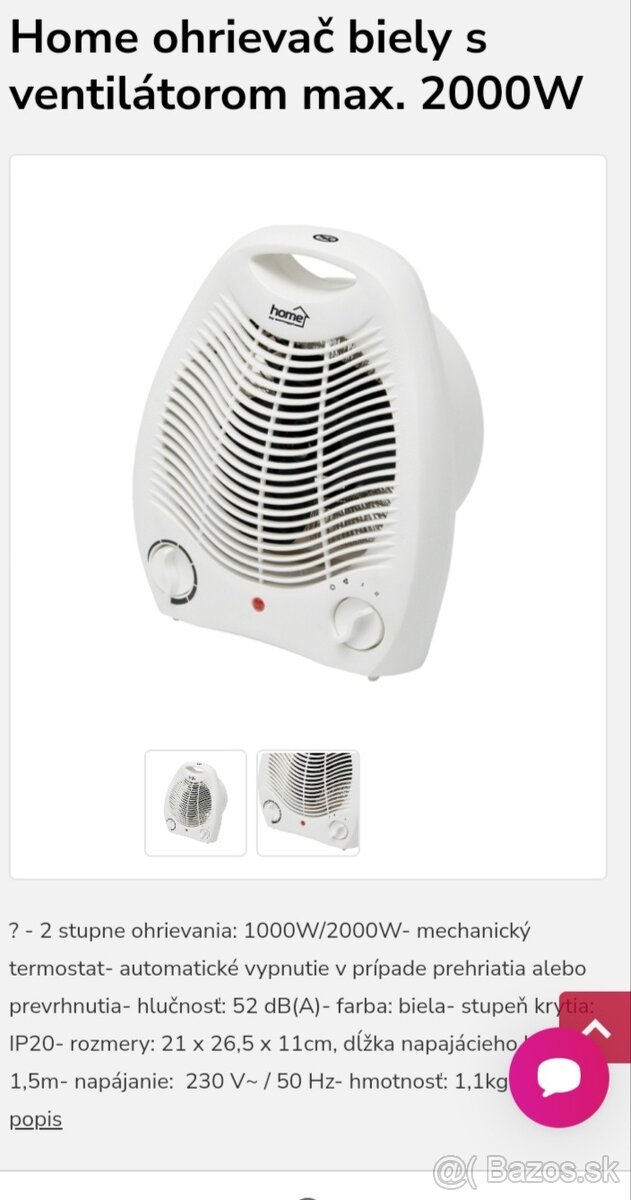Screen dimensions: 631x1200
Task: Select the second close-up thumbnail
Action: (x=308, y=803)
